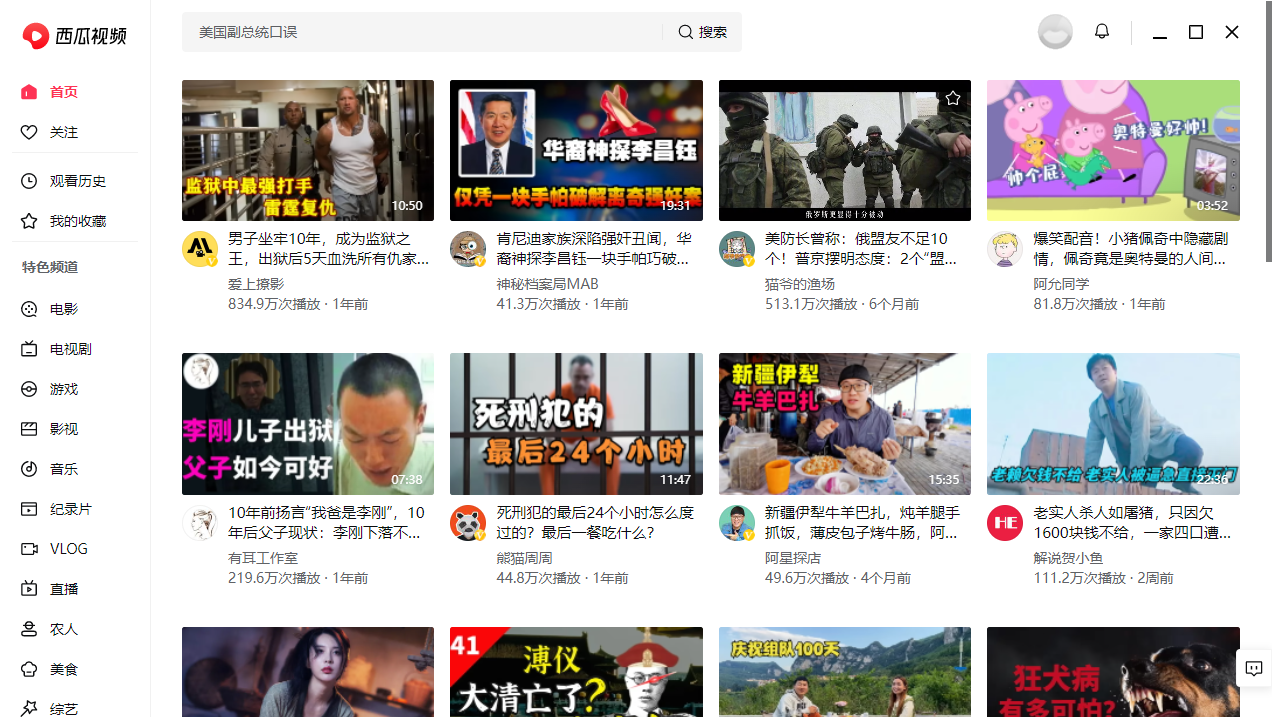Go to the 游戏 channel
Viewport: 1272px width, 717px height.
[x=63, y=389]
